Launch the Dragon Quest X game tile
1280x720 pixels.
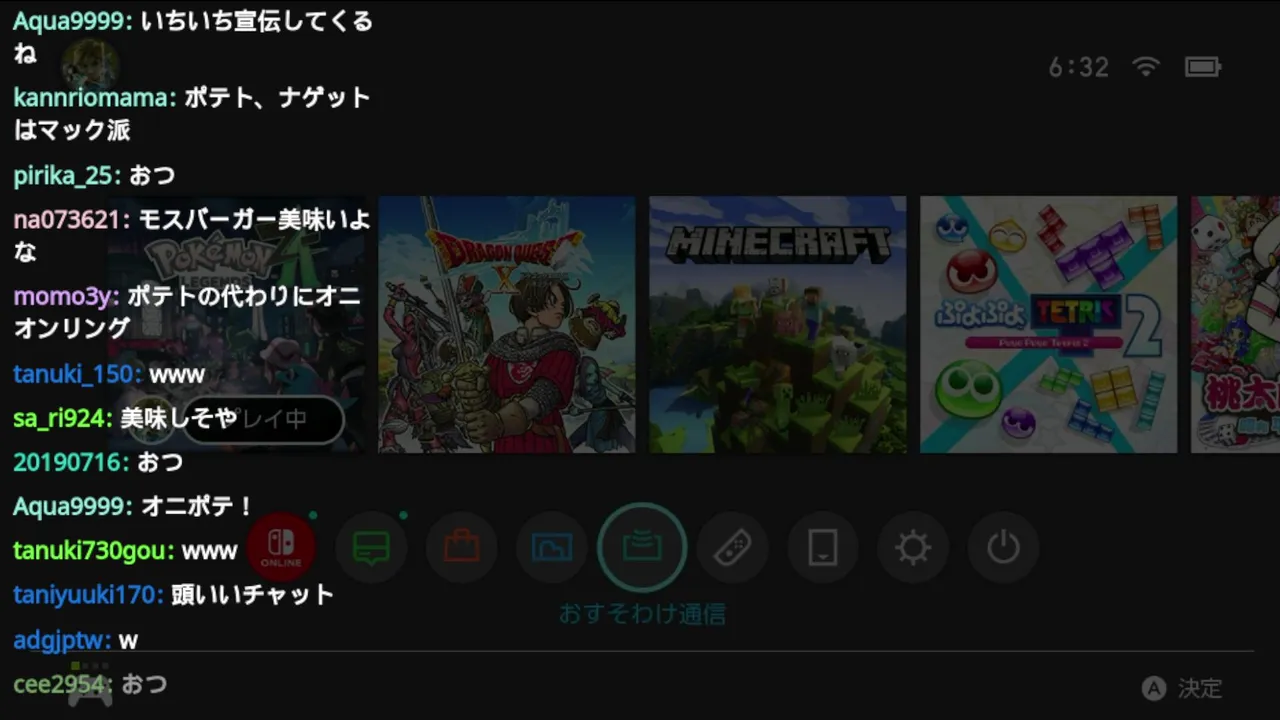[x=507, y=324]
